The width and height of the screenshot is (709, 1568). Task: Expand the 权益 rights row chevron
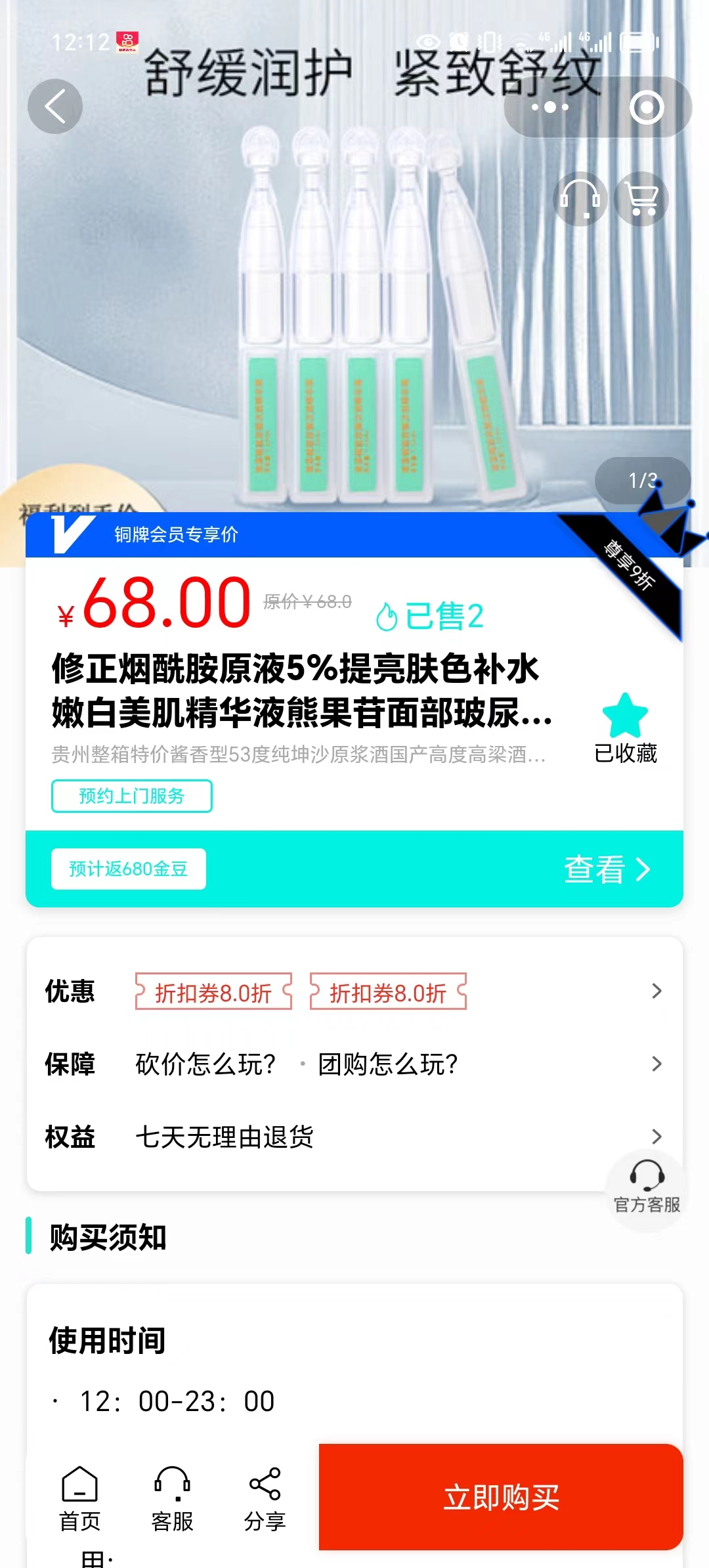point(656,1138)
